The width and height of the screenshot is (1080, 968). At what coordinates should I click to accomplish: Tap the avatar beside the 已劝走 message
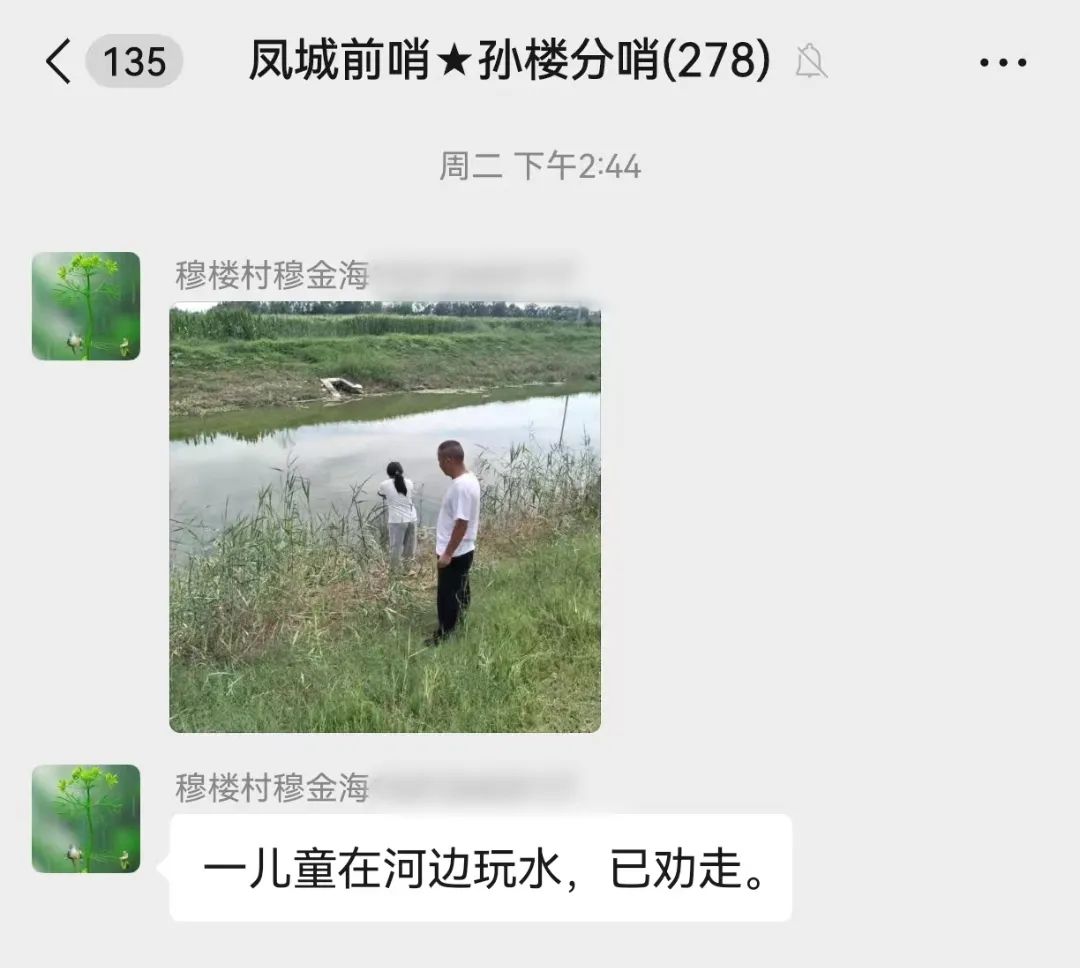click(86, 819)
